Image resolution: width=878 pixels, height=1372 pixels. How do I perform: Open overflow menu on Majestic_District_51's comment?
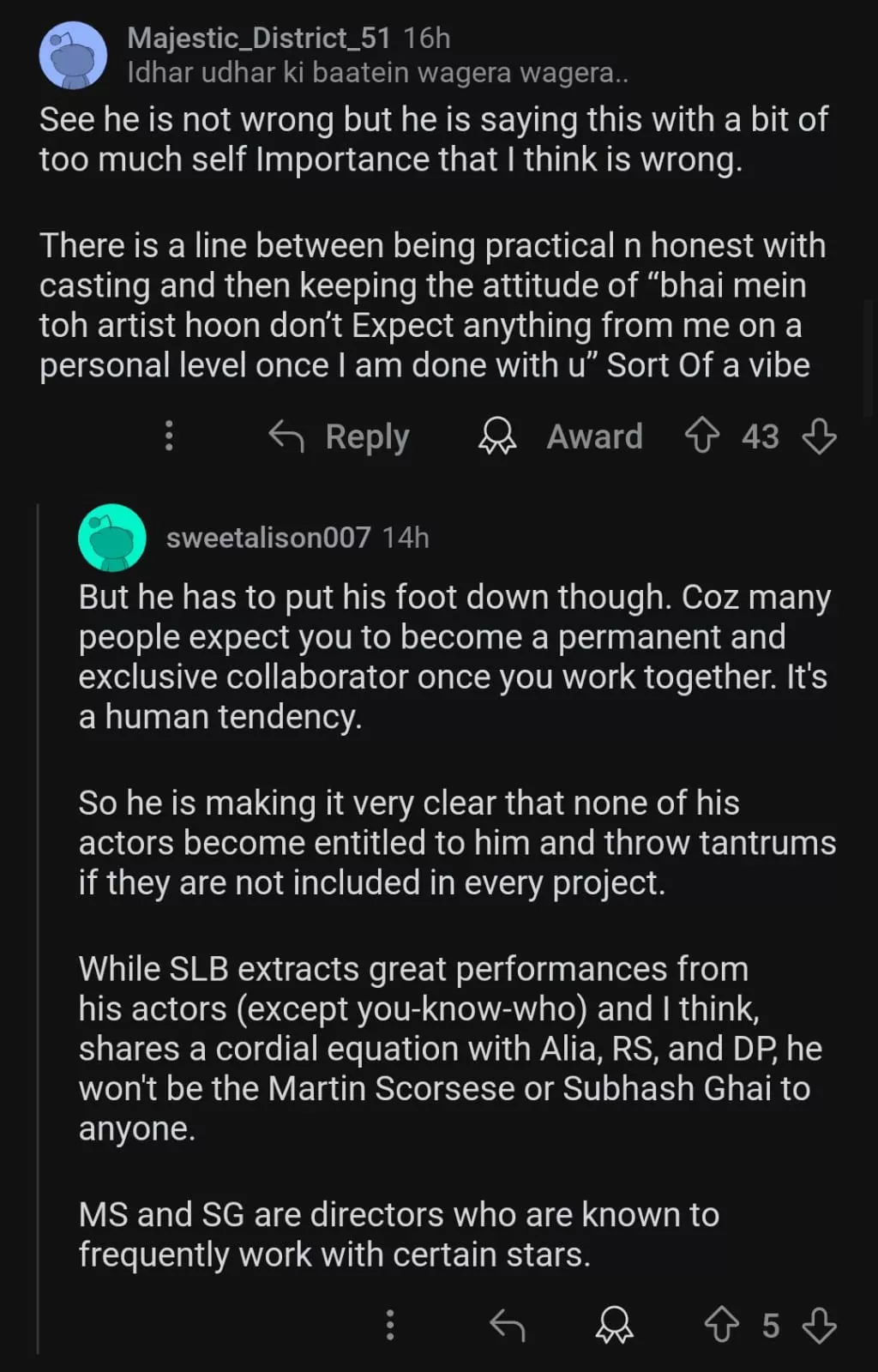(169, 436)
